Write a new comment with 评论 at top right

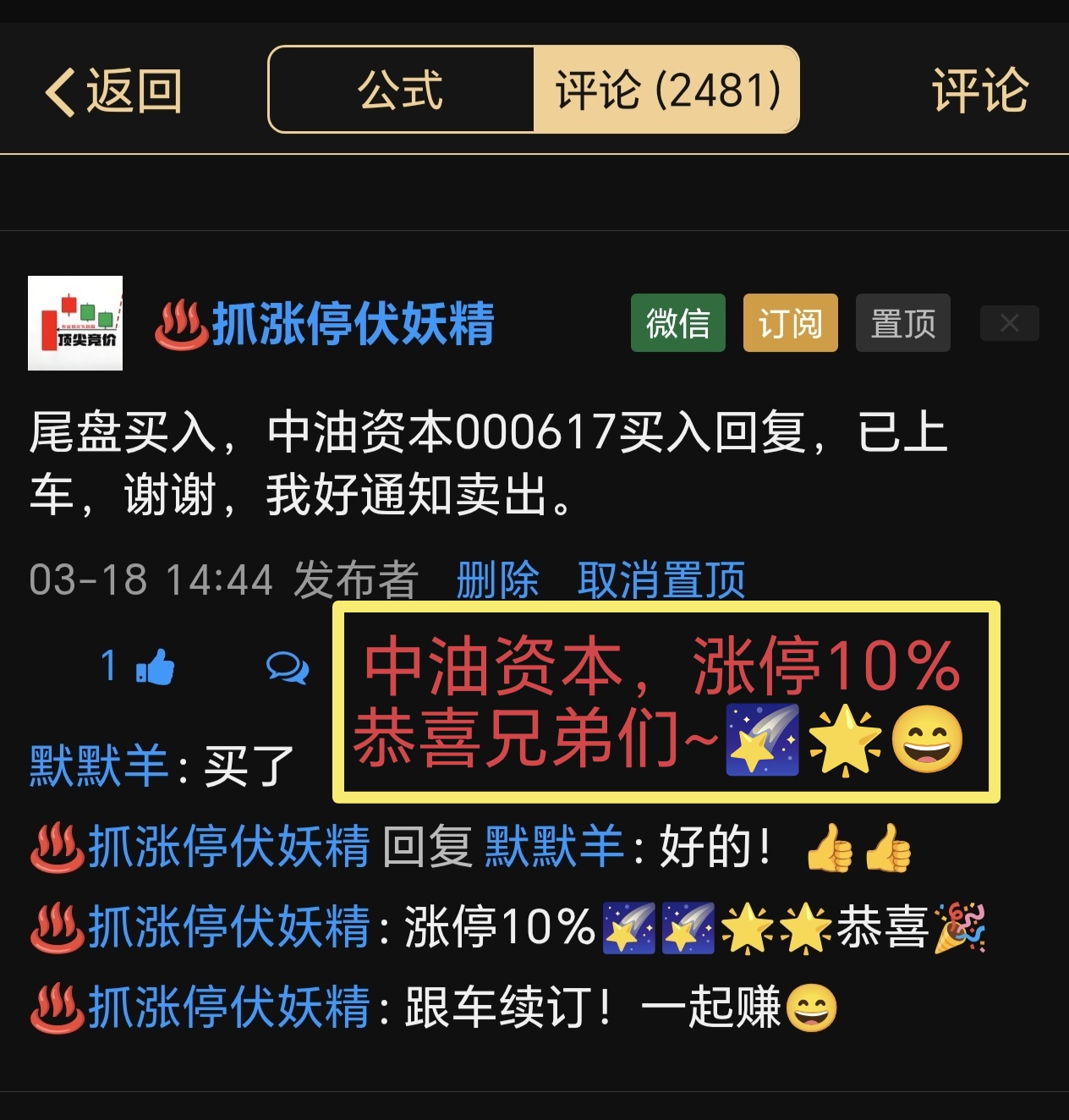point(979,91)
